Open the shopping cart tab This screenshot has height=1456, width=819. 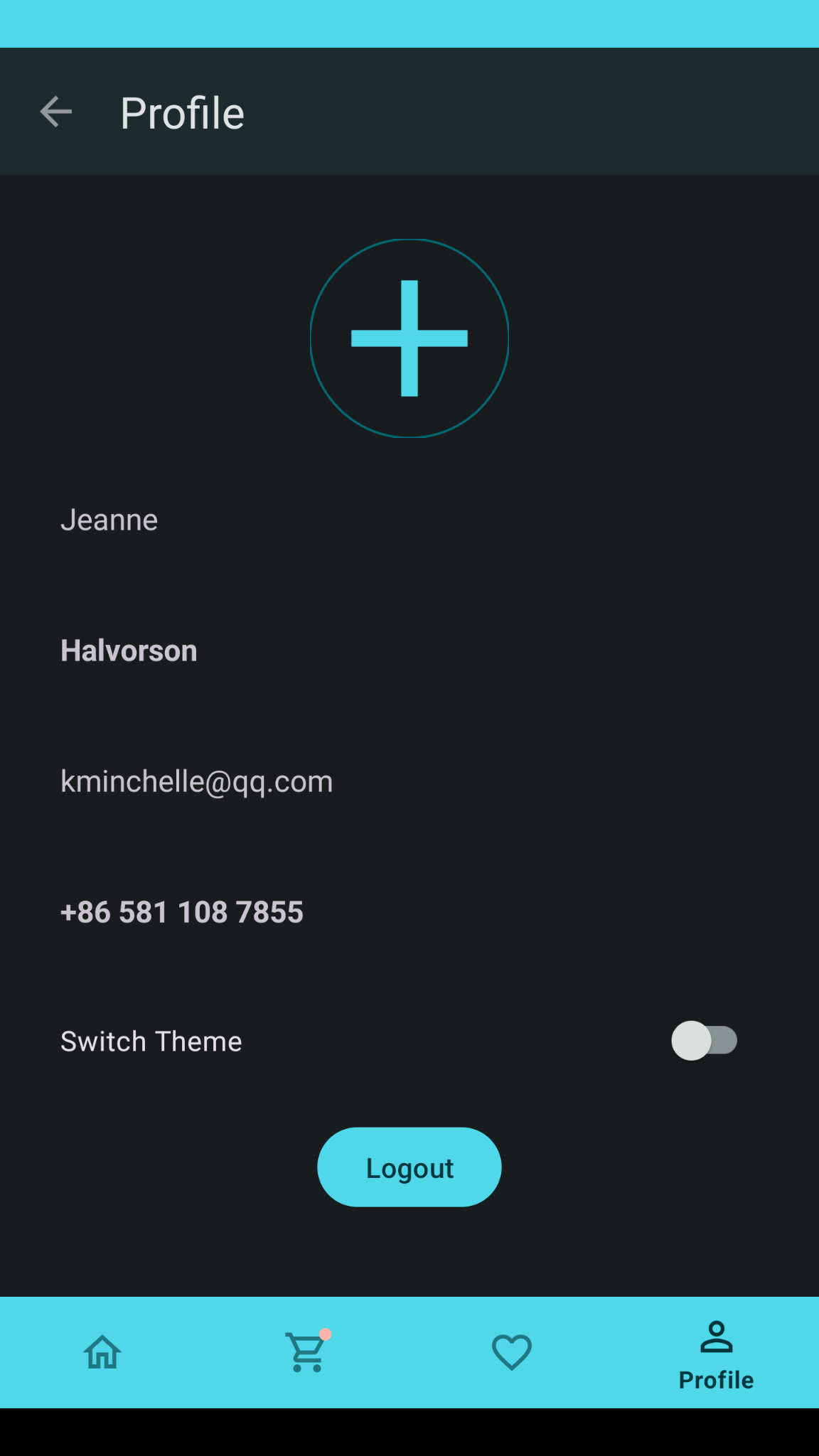(x=307, y=1351)
